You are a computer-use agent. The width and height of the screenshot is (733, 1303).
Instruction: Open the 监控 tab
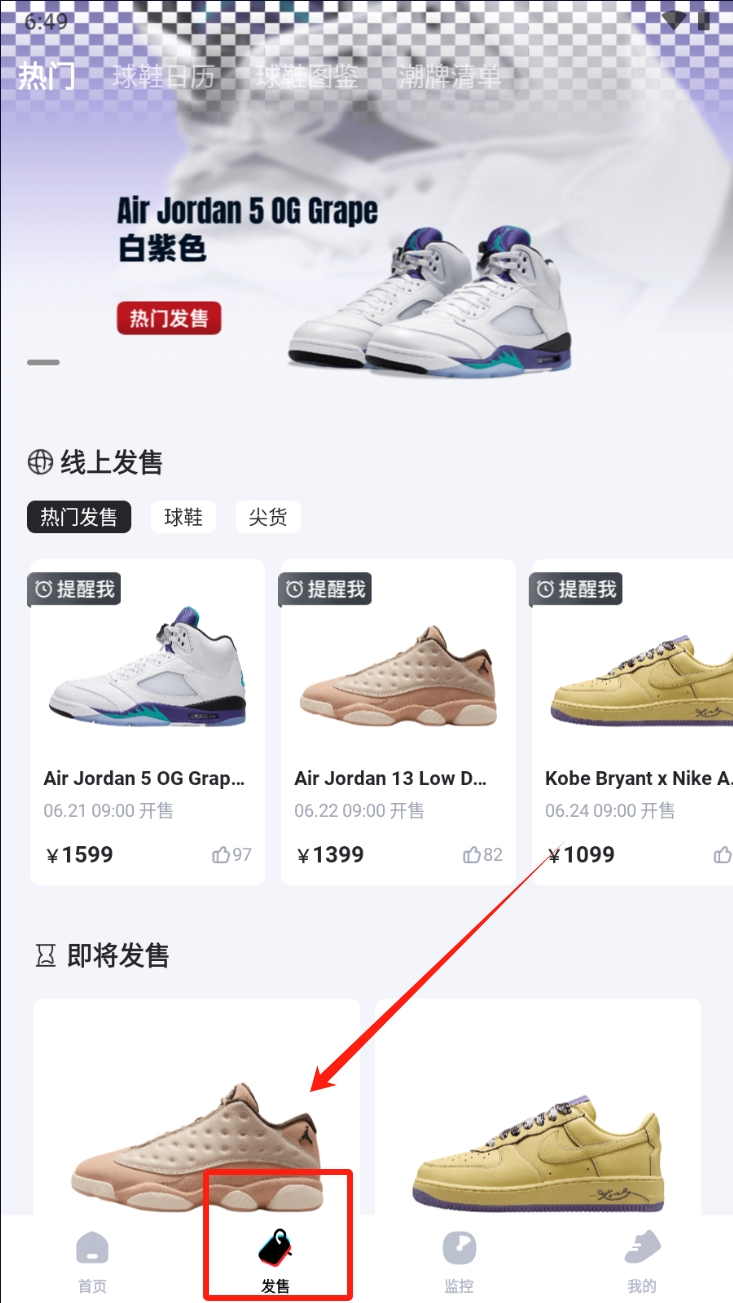coord(459,1263)
